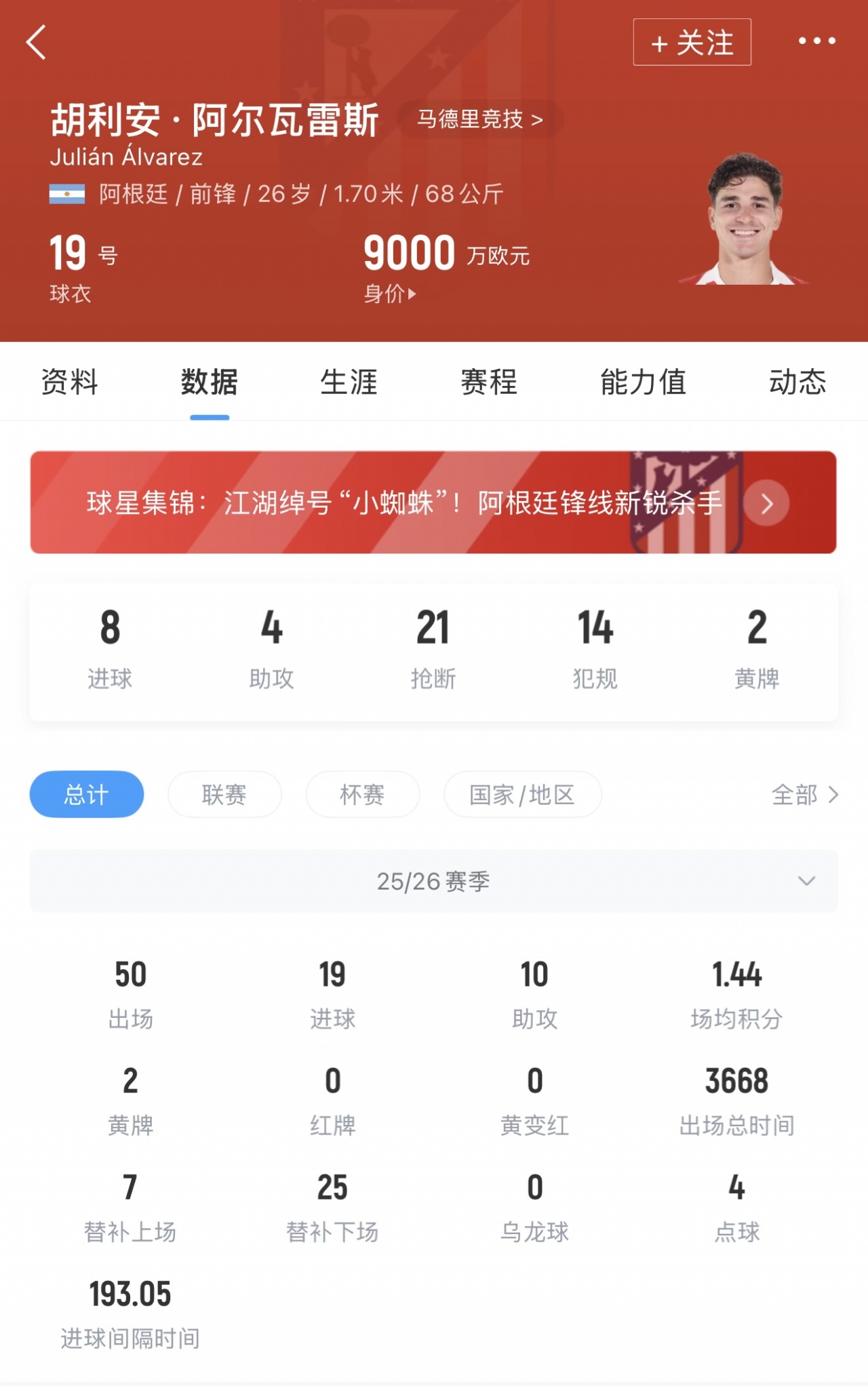Filter stats by 联赛
The height and width of the screenshot is (1386, 868).
click(x=224, y=794)
